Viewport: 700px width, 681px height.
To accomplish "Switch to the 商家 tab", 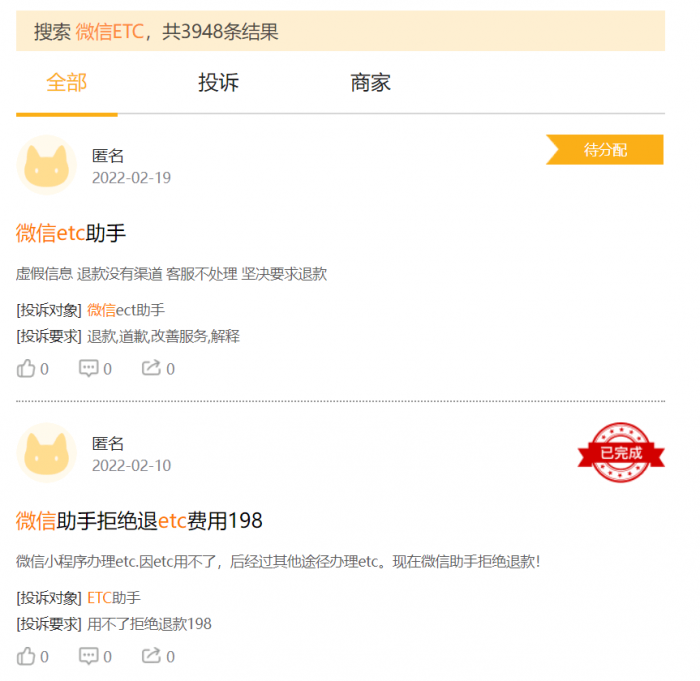I will [370, 83].
